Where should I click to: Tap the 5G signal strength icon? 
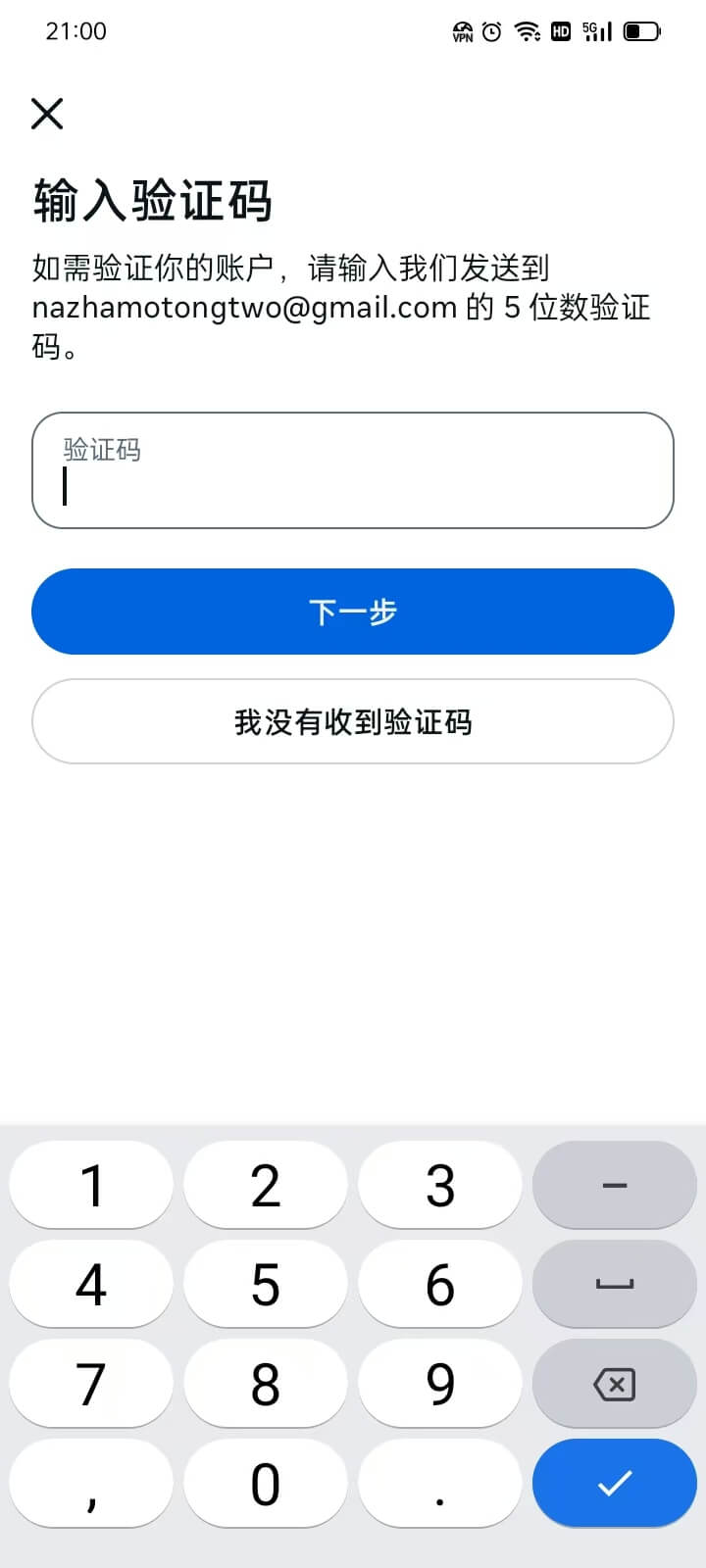[x=594, y=30]
